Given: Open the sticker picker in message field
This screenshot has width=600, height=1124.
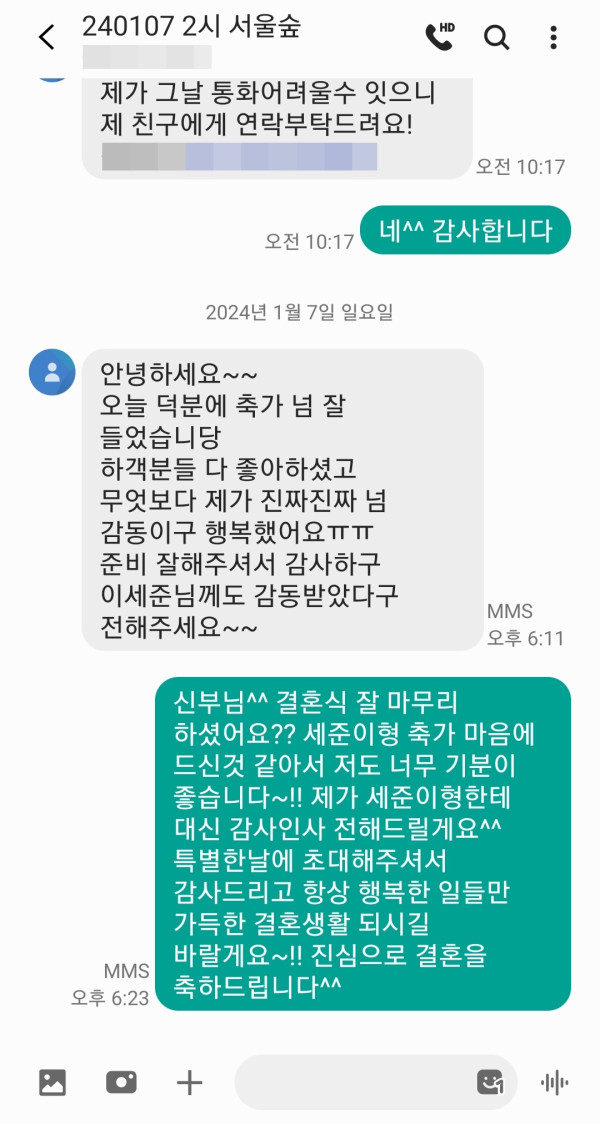Looking at the screenshot, I should click(490, 1082).
